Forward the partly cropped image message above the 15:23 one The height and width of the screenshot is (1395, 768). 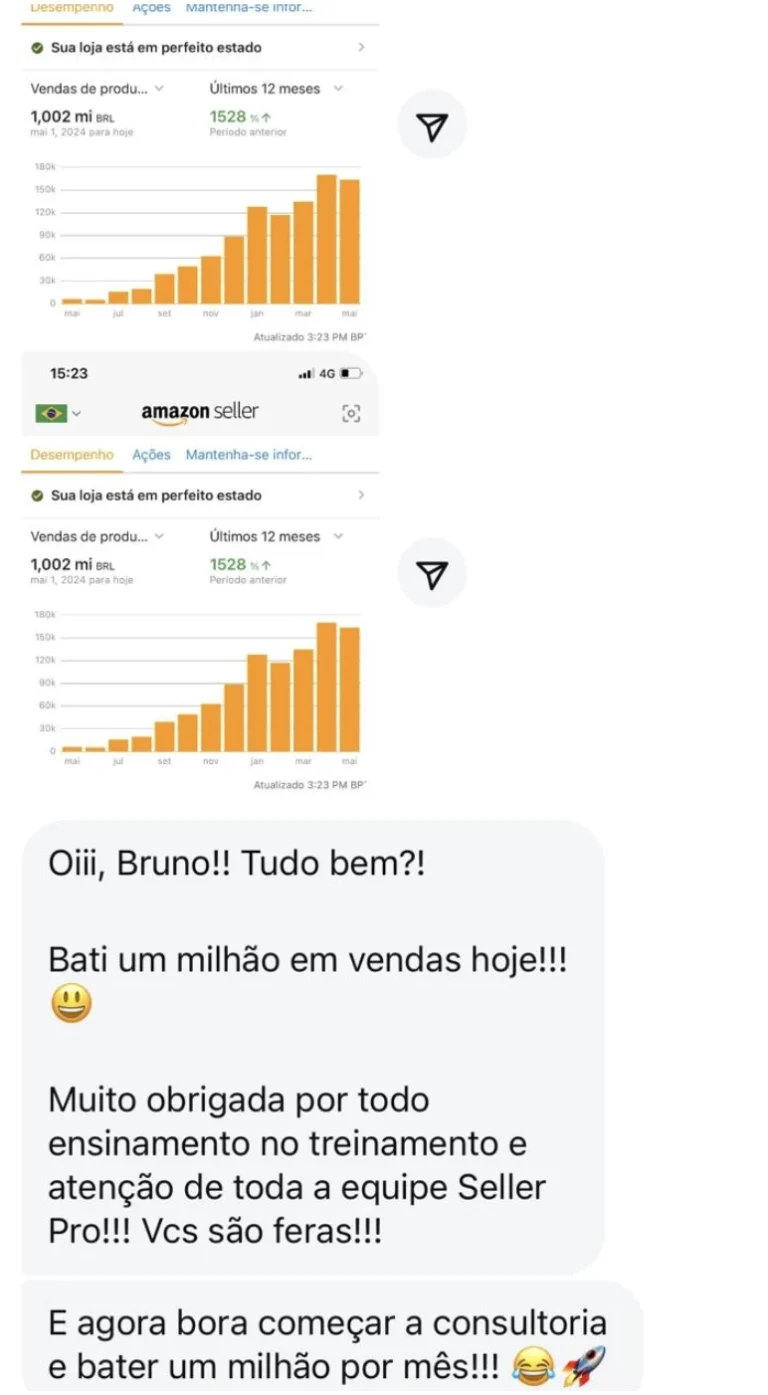click(431, 127)
